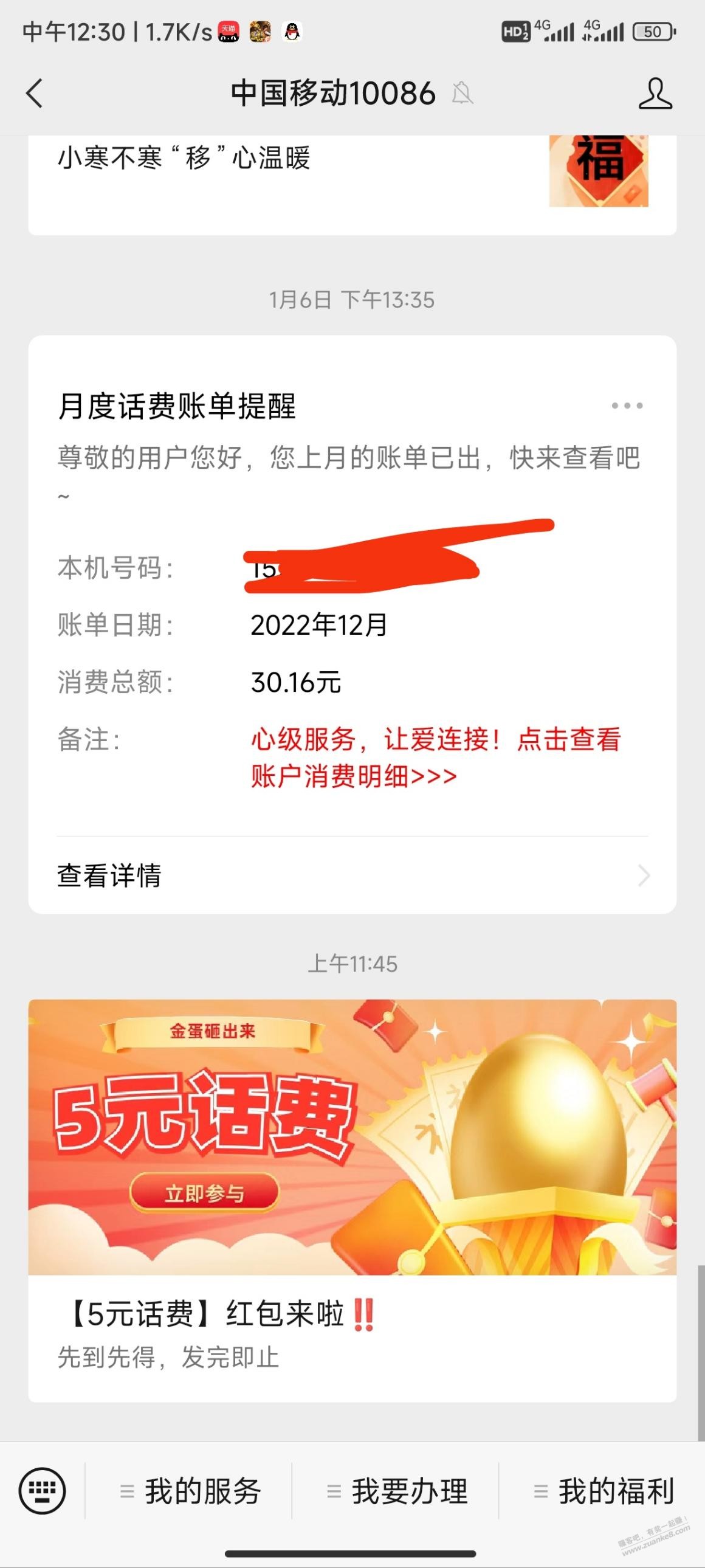The width and height of the screenshot is (705, 1568).
Task: Open the three-dot menu on the bill card
Action: (x=627, y=406)
